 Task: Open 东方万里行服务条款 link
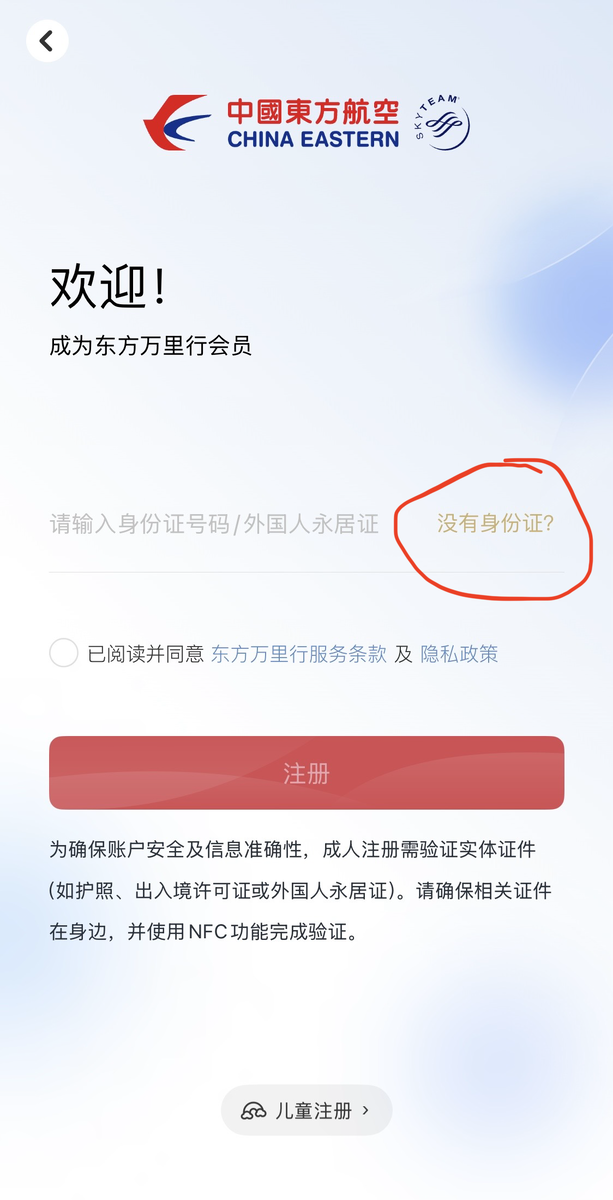[298, 655]
